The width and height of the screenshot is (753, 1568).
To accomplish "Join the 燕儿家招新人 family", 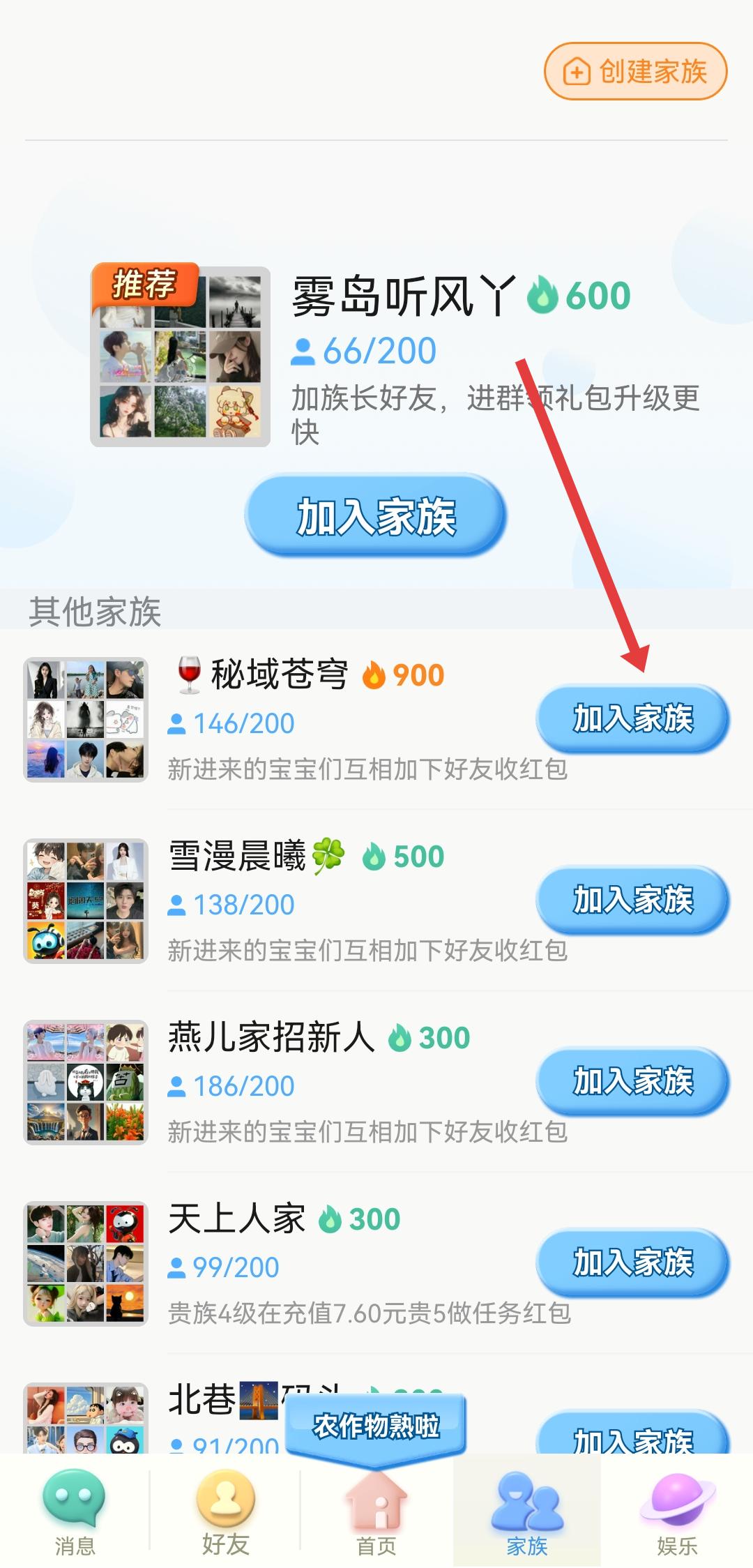I will pos(632,1081).
